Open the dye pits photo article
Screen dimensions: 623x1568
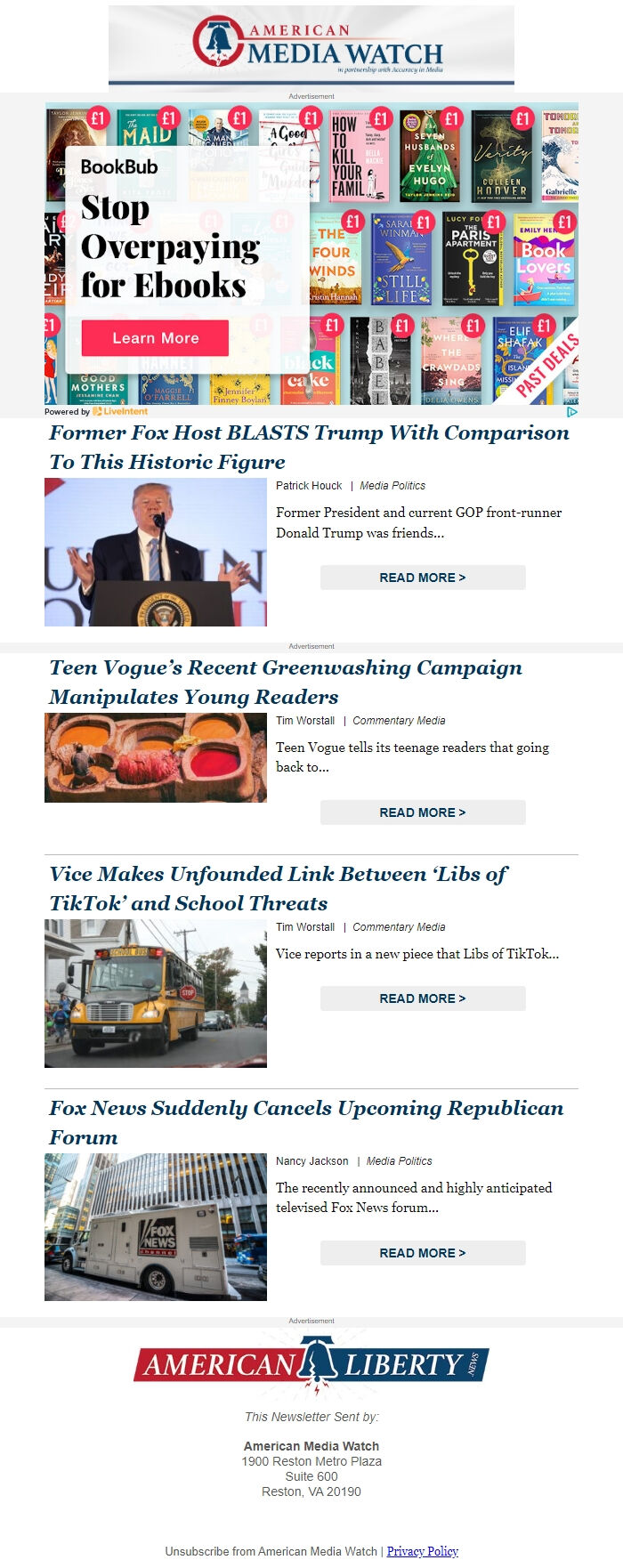156,758
